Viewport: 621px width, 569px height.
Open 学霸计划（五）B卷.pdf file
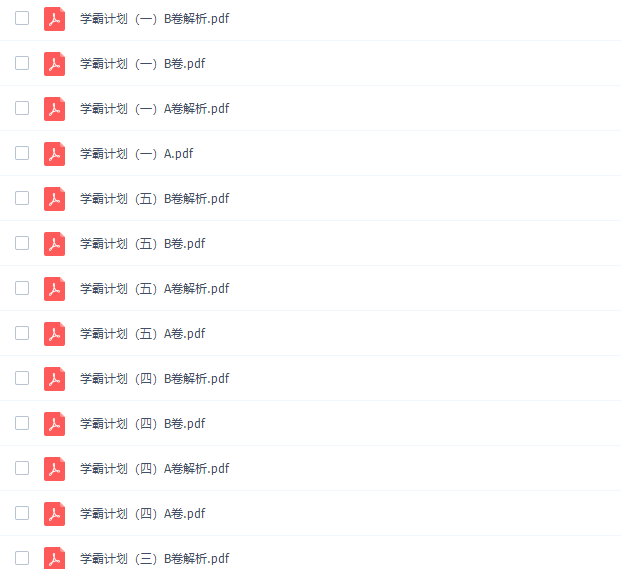[x=142, y=243]
